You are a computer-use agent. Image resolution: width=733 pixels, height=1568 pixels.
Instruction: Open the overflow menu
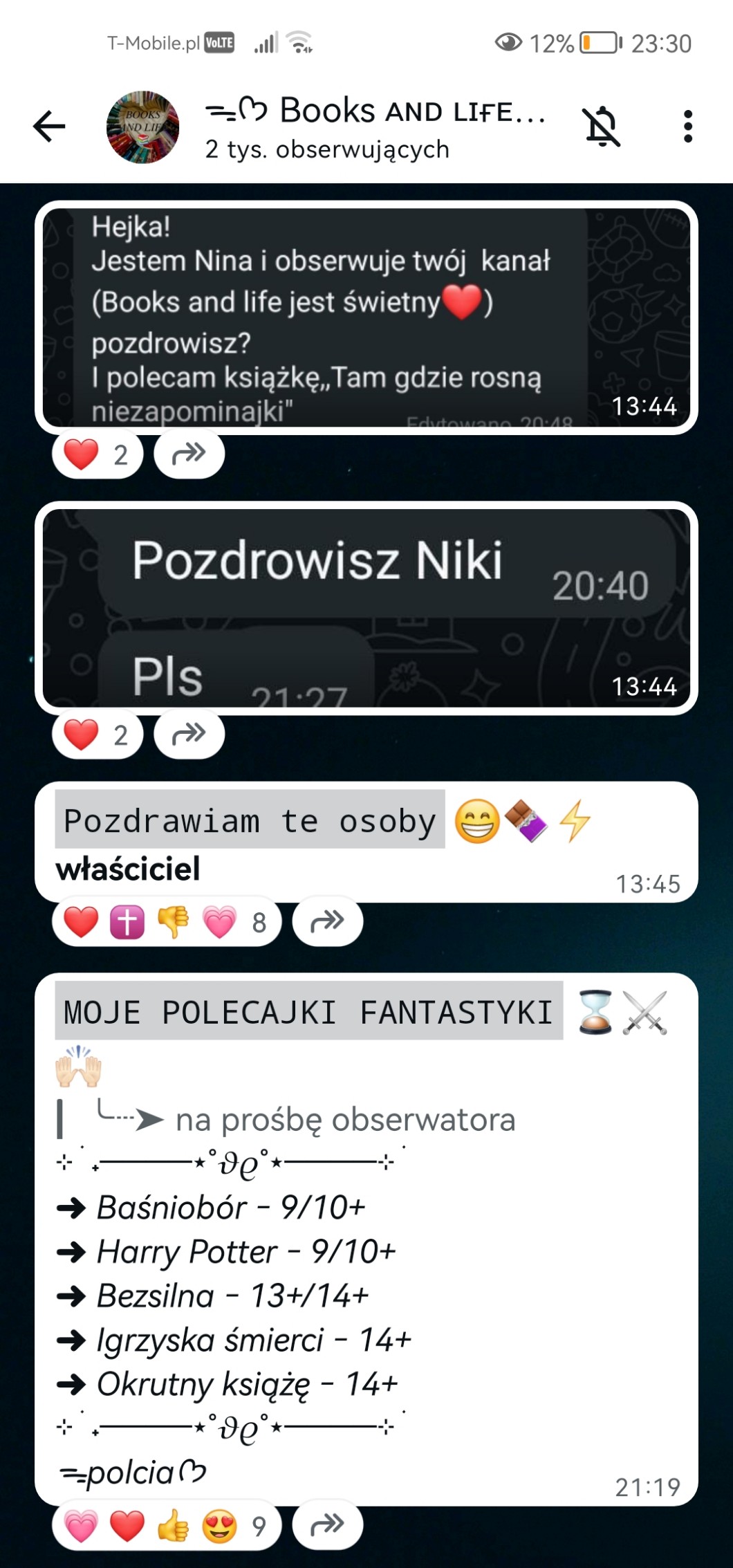coord(687,127)
